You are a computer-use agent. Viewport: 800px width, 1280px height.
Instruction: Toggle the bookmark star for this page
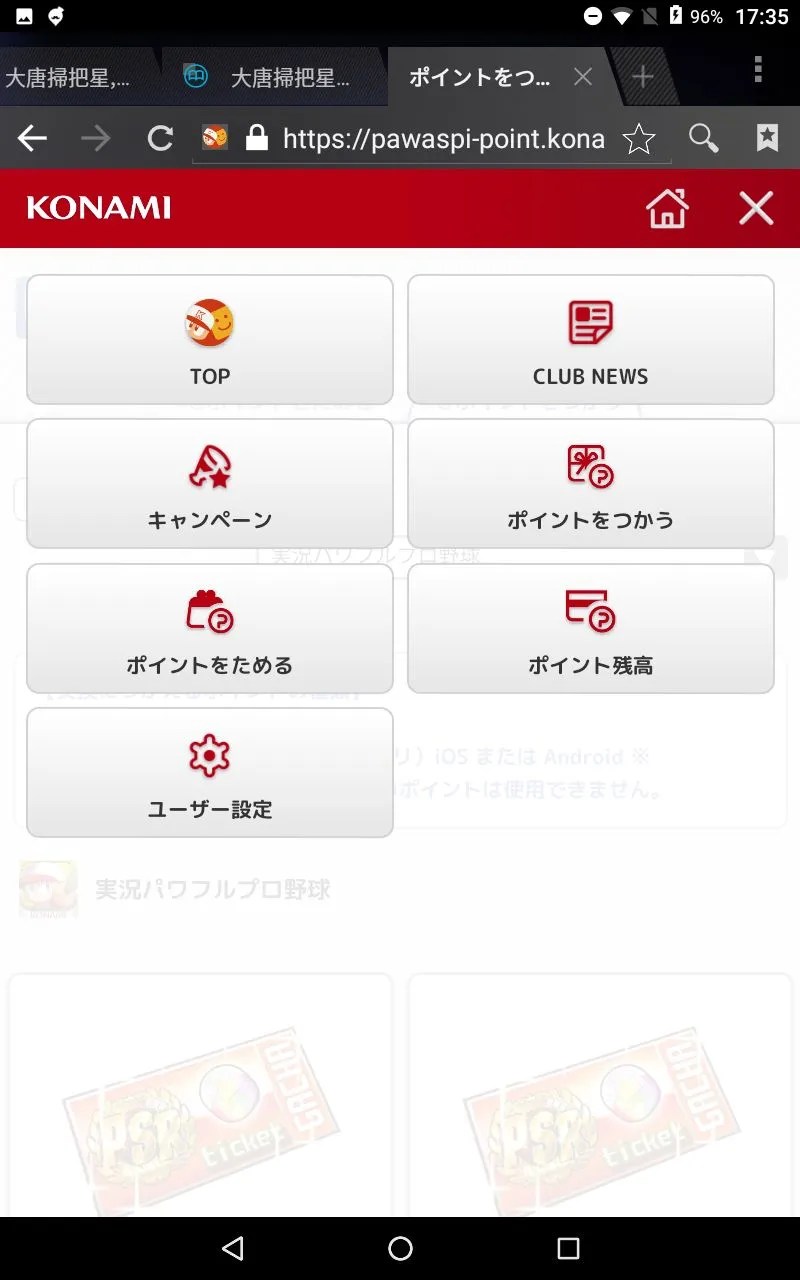pos(639,140)
